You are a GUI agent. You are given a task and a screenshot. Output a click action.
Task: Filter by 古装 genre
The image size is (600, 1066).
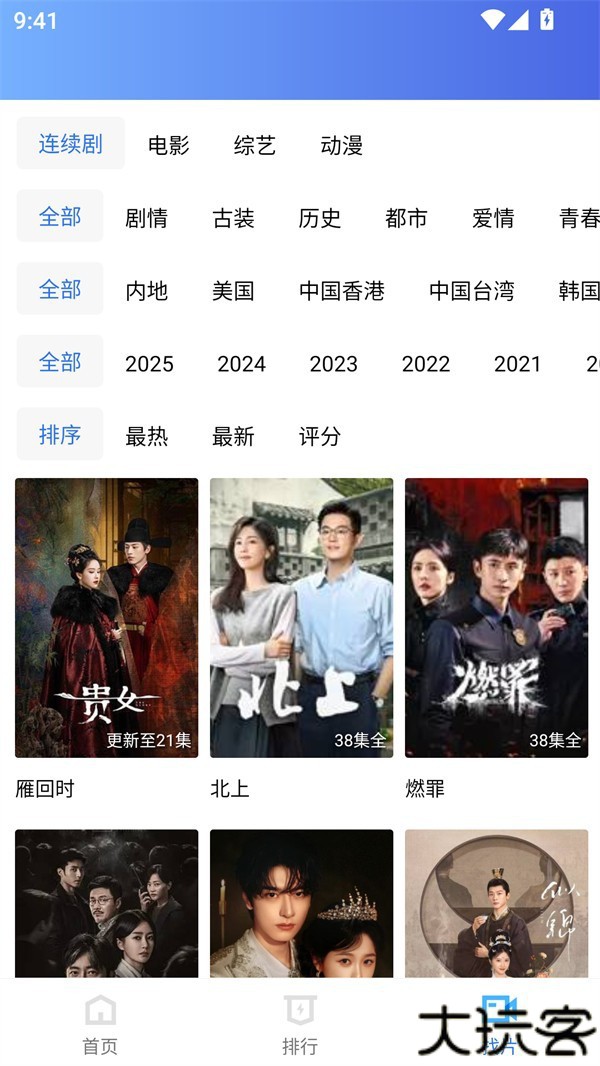coord(233,218)
